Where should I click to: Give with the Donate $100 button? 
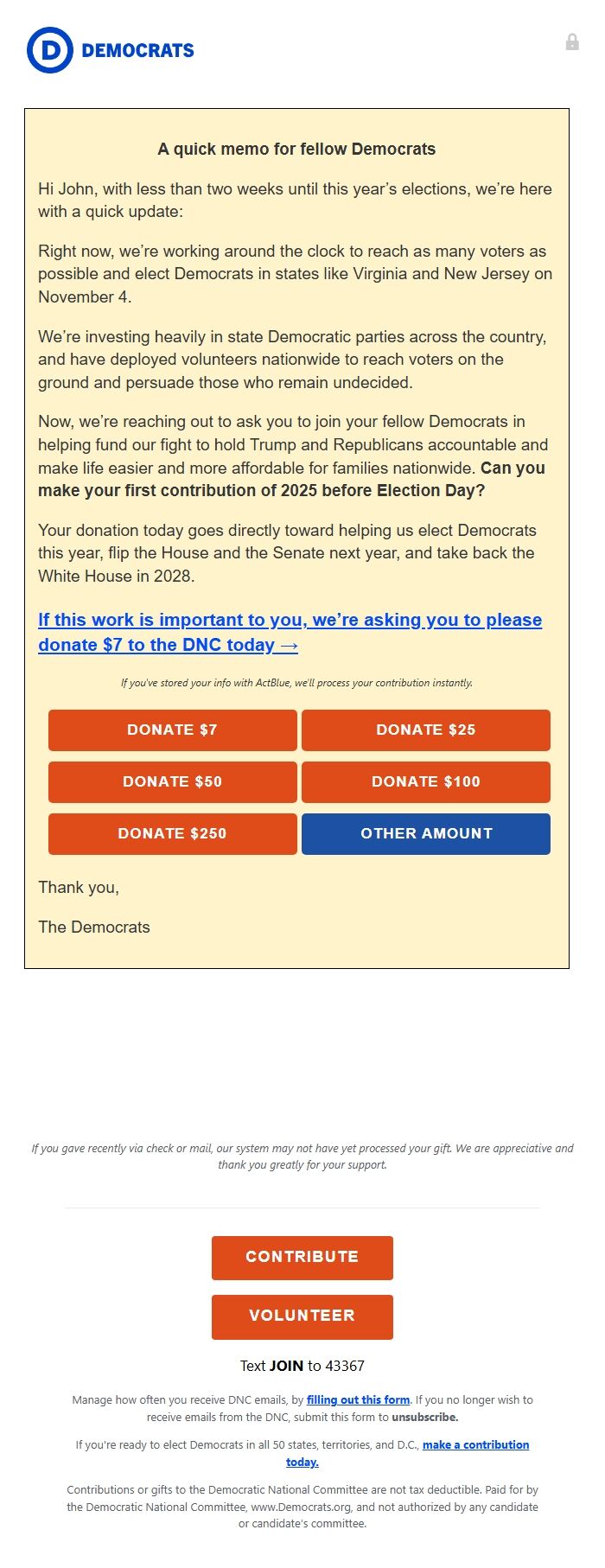click(x=425, y=781)
